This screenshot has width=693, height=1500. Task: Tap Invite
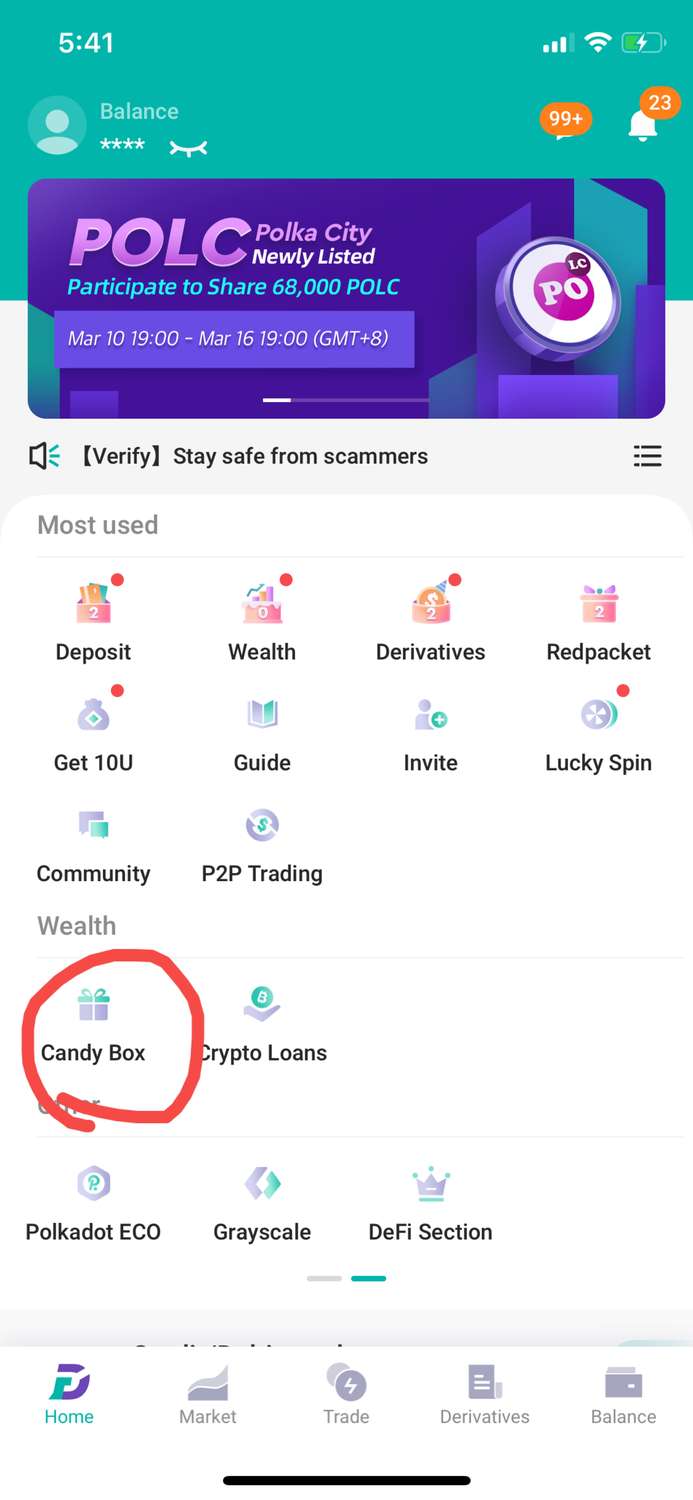pos(430,731)
